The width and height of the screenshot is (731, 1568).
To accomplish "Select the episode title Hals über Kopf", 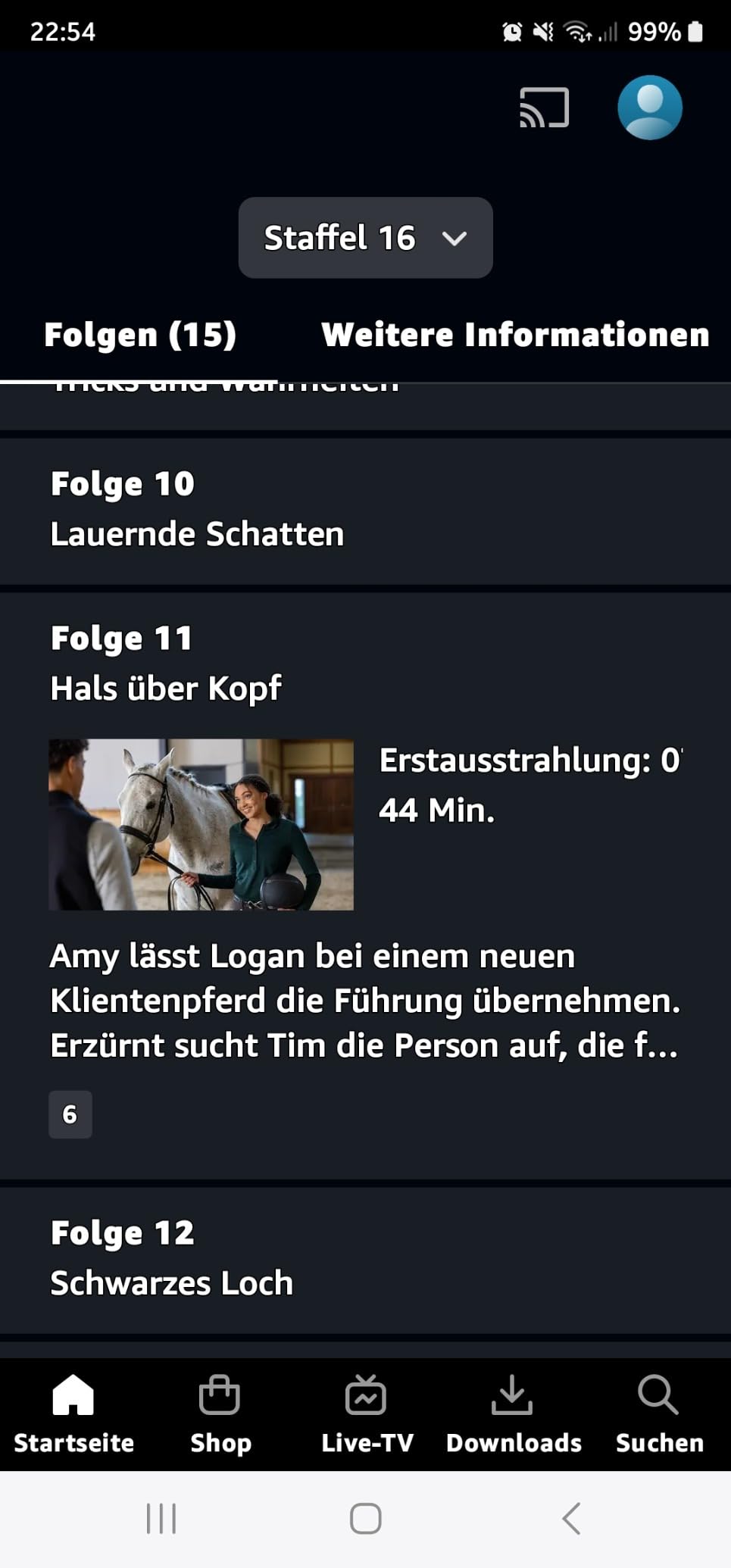I will 166,688.
